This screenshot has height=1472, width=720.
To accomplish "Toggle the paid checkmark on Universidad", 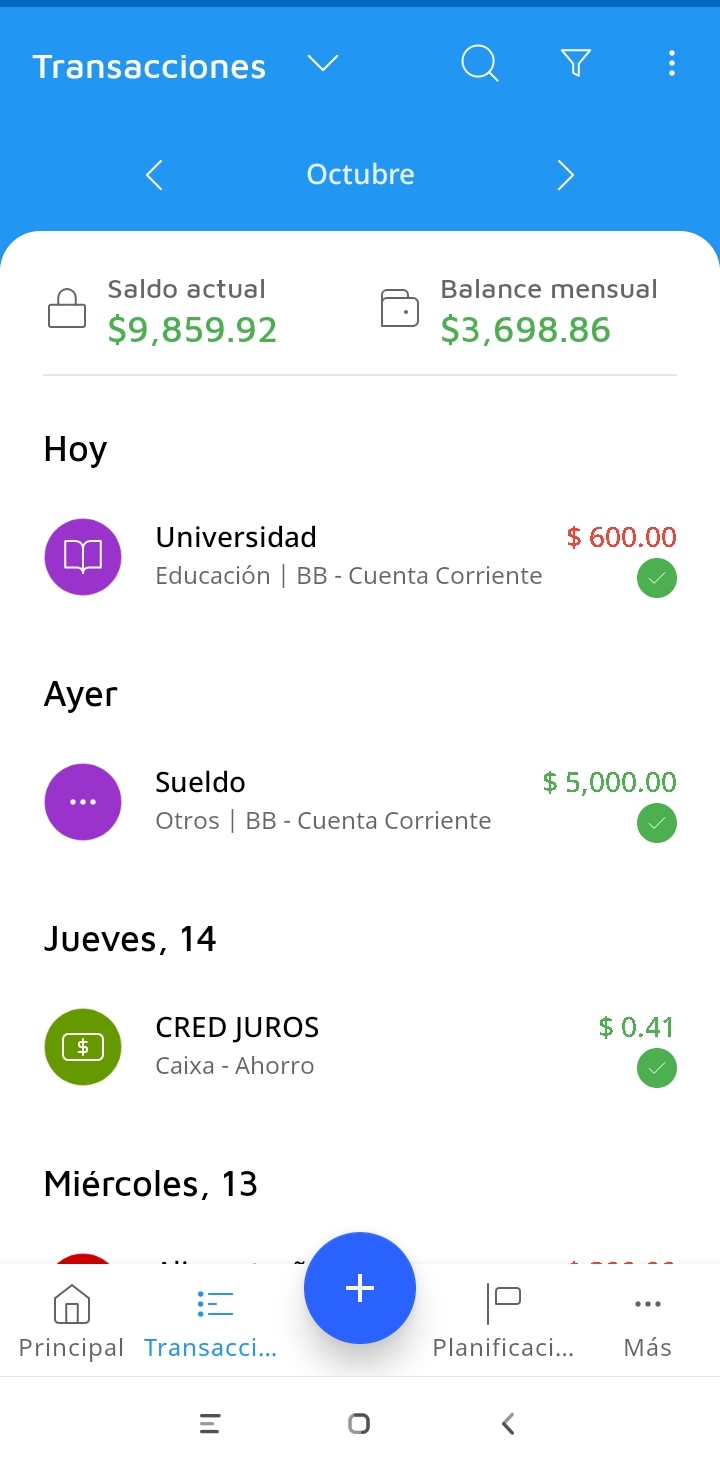I will tap(657, 578).
